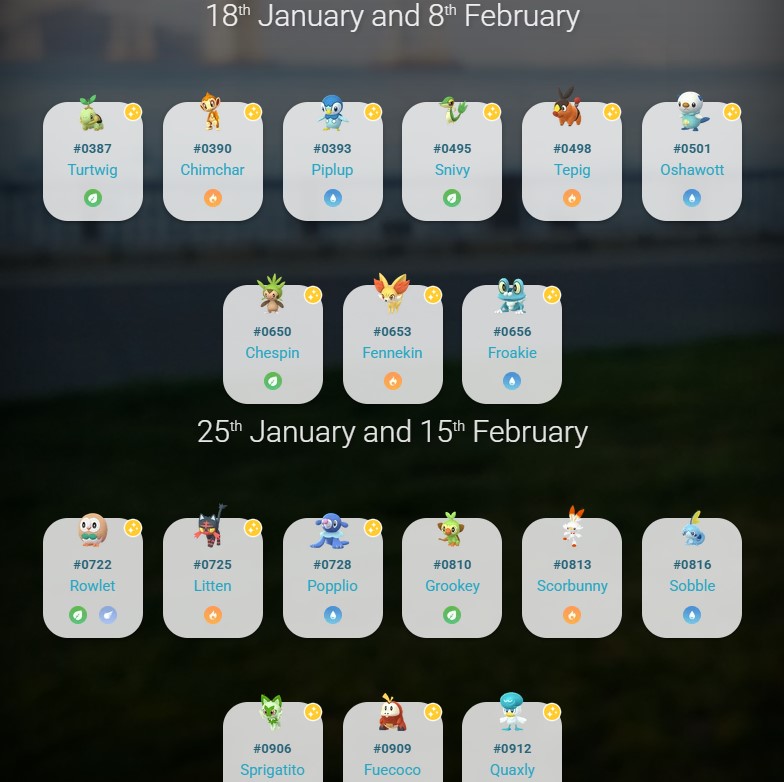Viewport: 784px width, 782px height.
Task: Select the Snivy card
Action: pos(452,161)
